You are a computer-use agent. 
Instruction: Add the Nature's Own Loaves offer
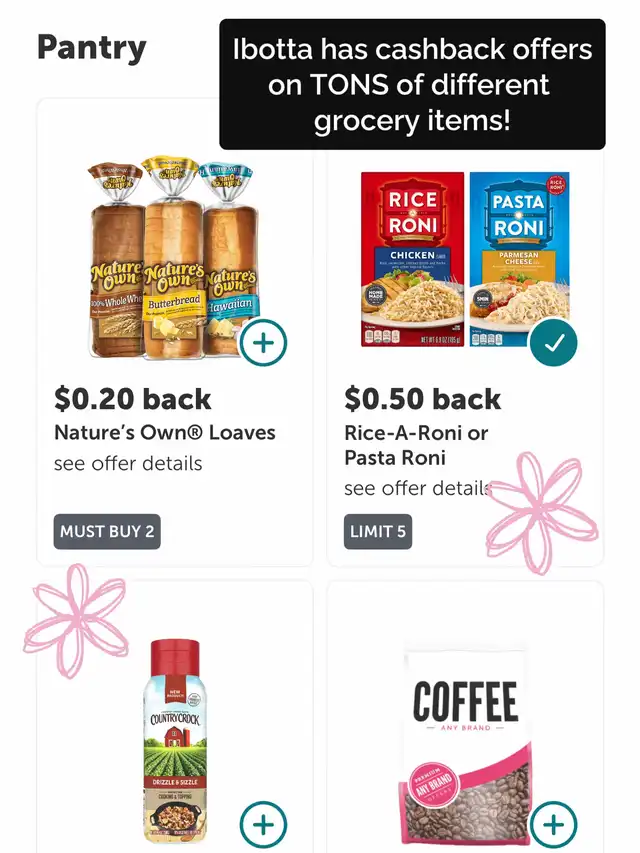263,344
